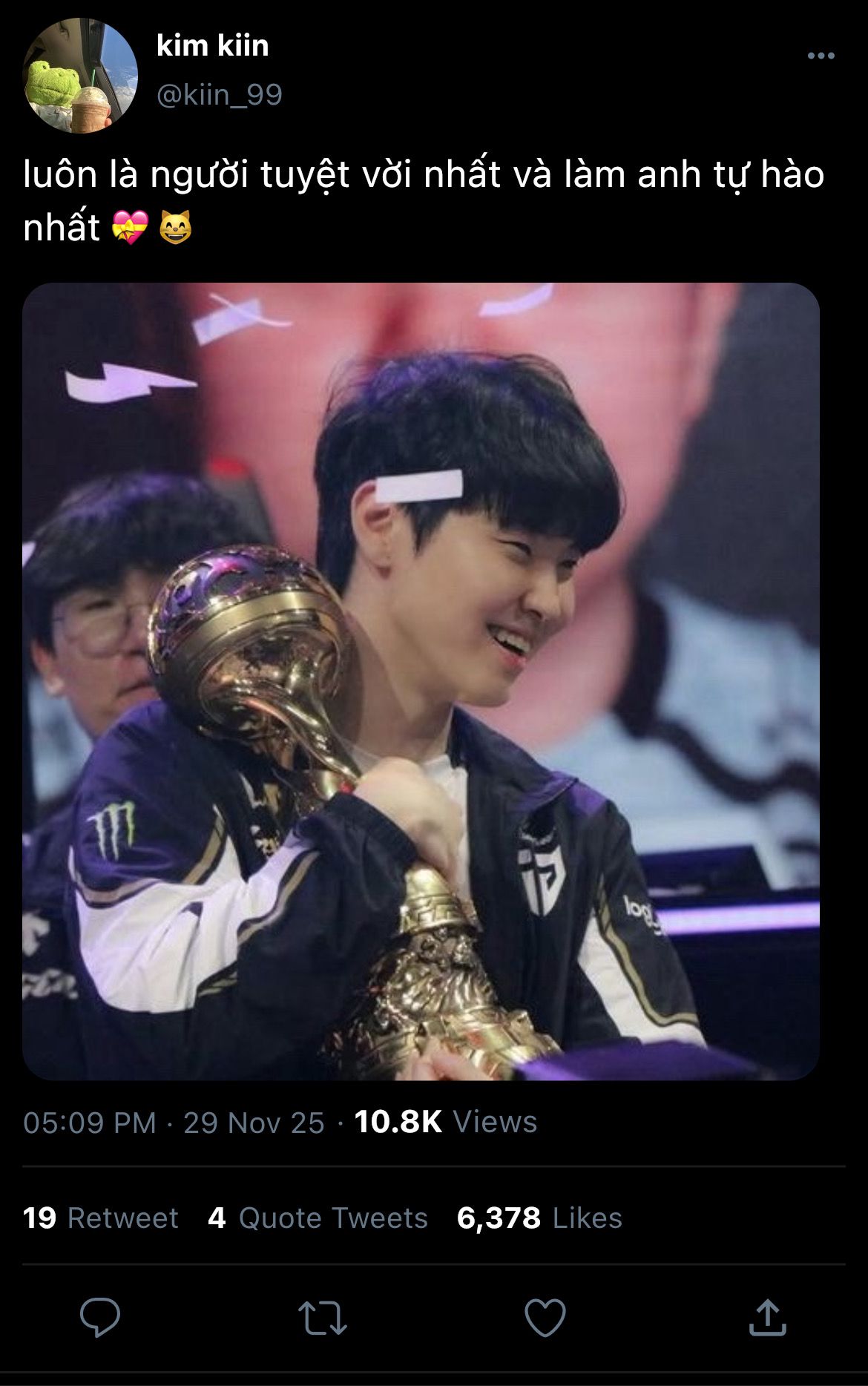Open kim kiin's profile picture
Viewport: 868px width, 1386px height.
click(x=81, y=77)
